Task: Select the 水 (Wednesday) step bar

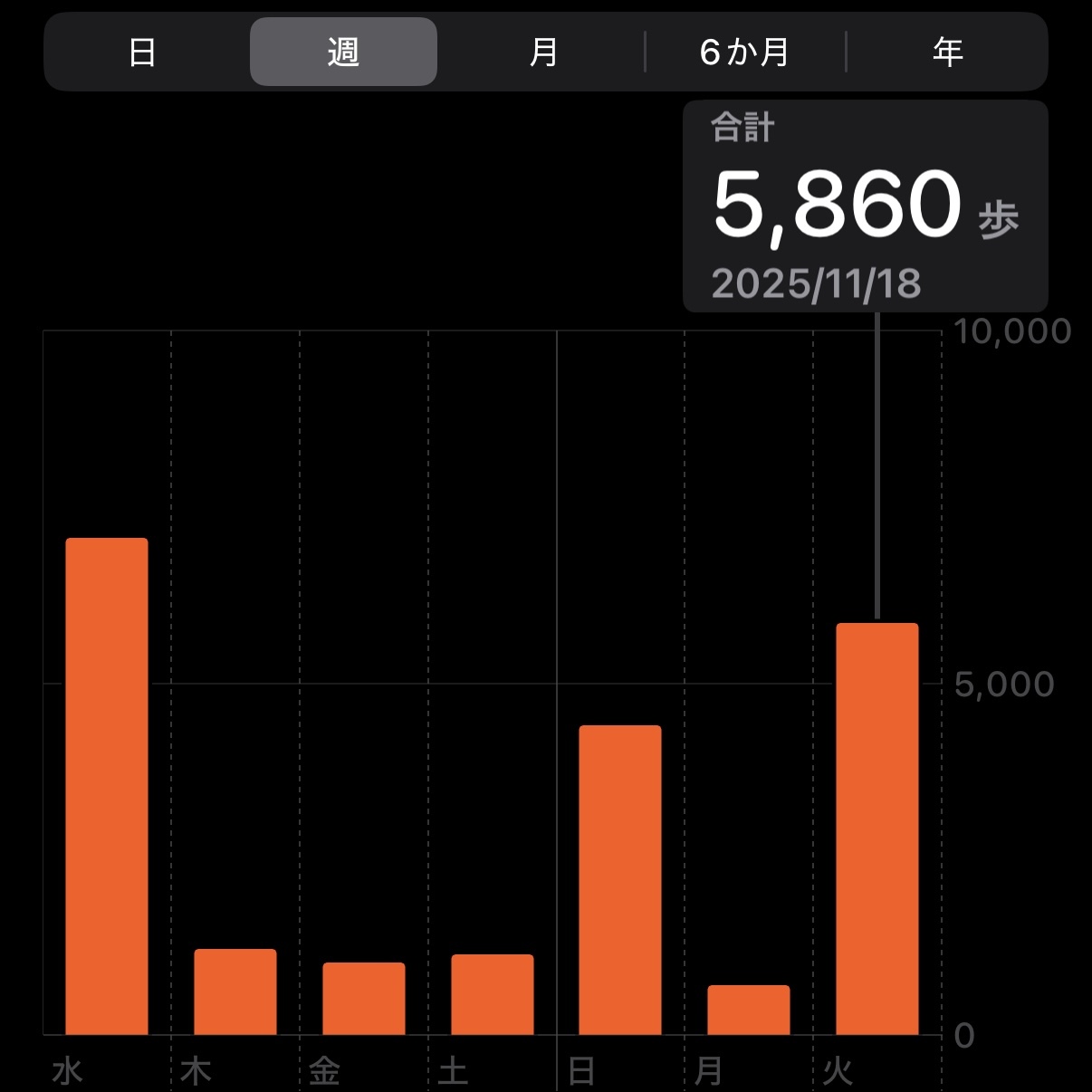Action: tap(107, 786)
